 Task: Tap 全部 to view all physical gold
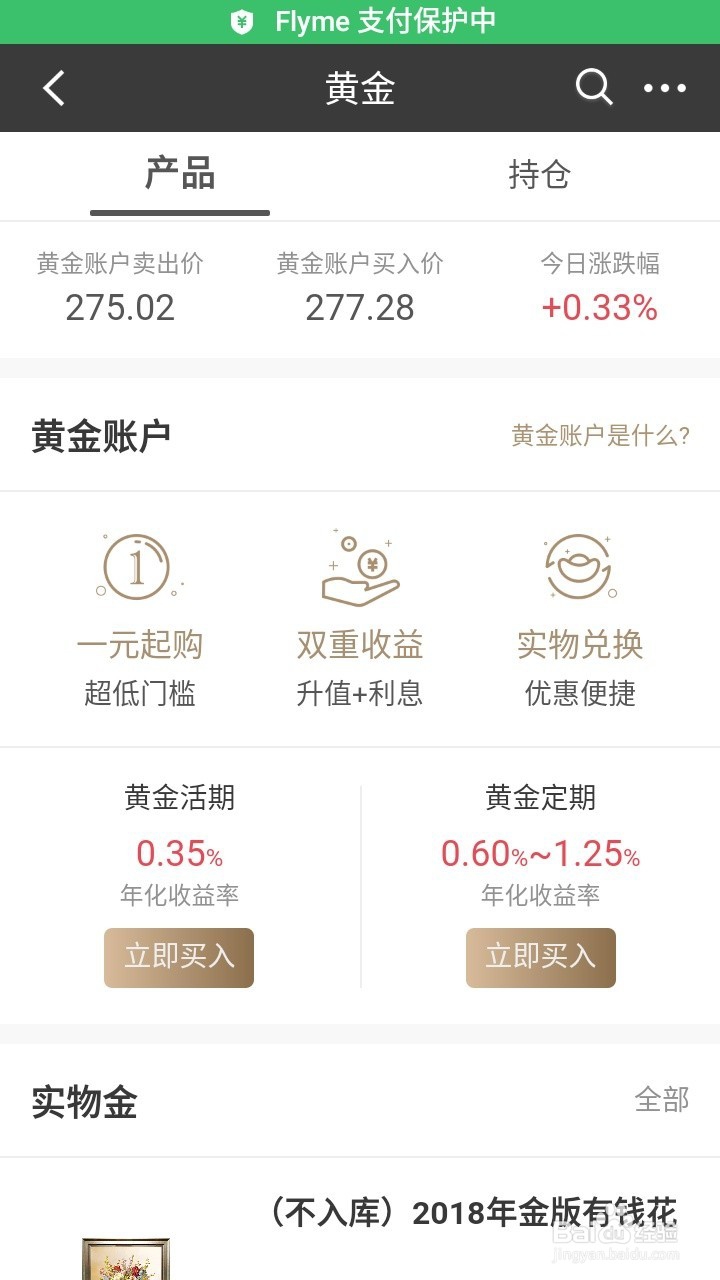click(x=663, y=1098)
